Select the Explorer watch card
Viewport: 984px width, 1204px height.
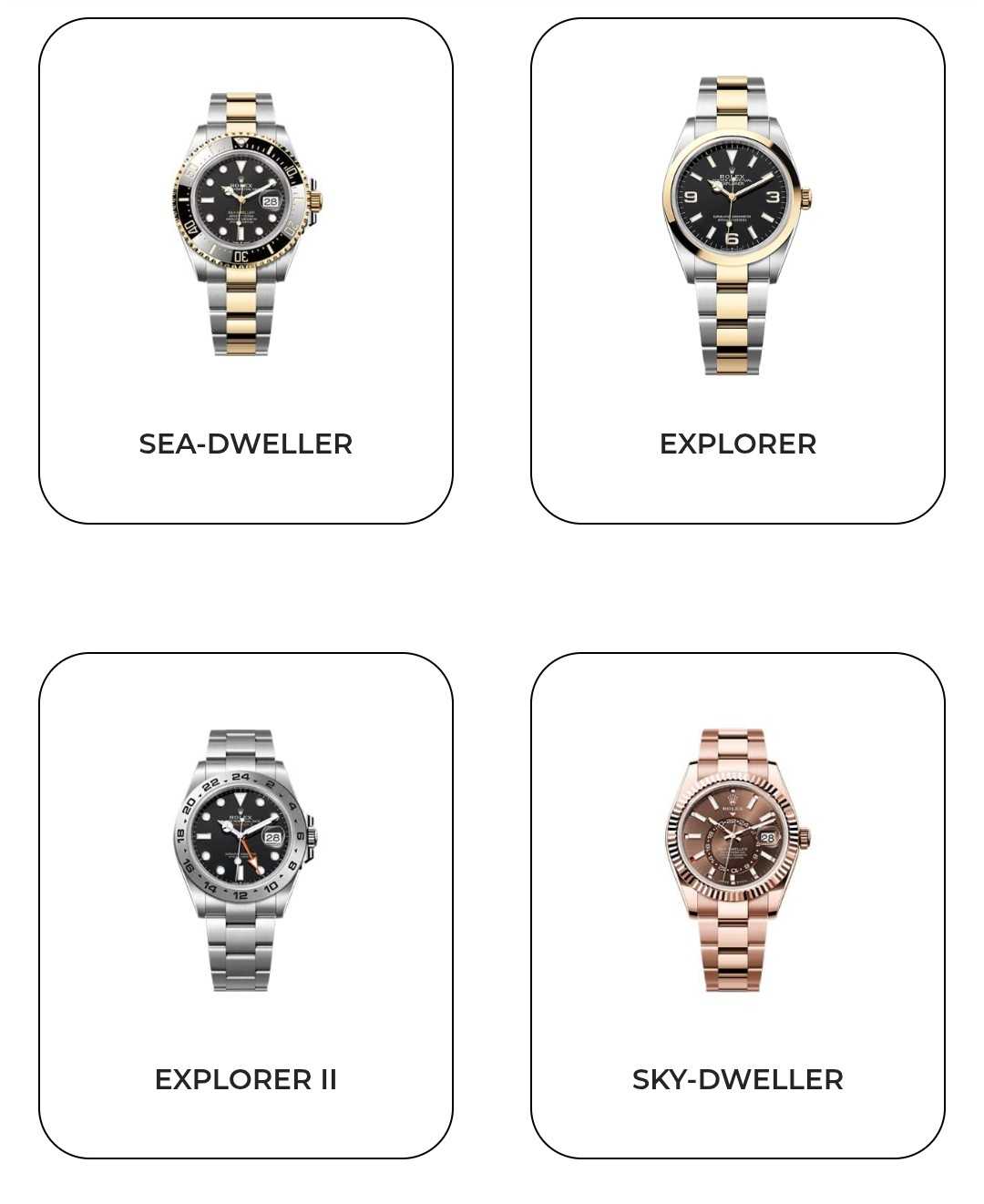[x=737, y=270]
